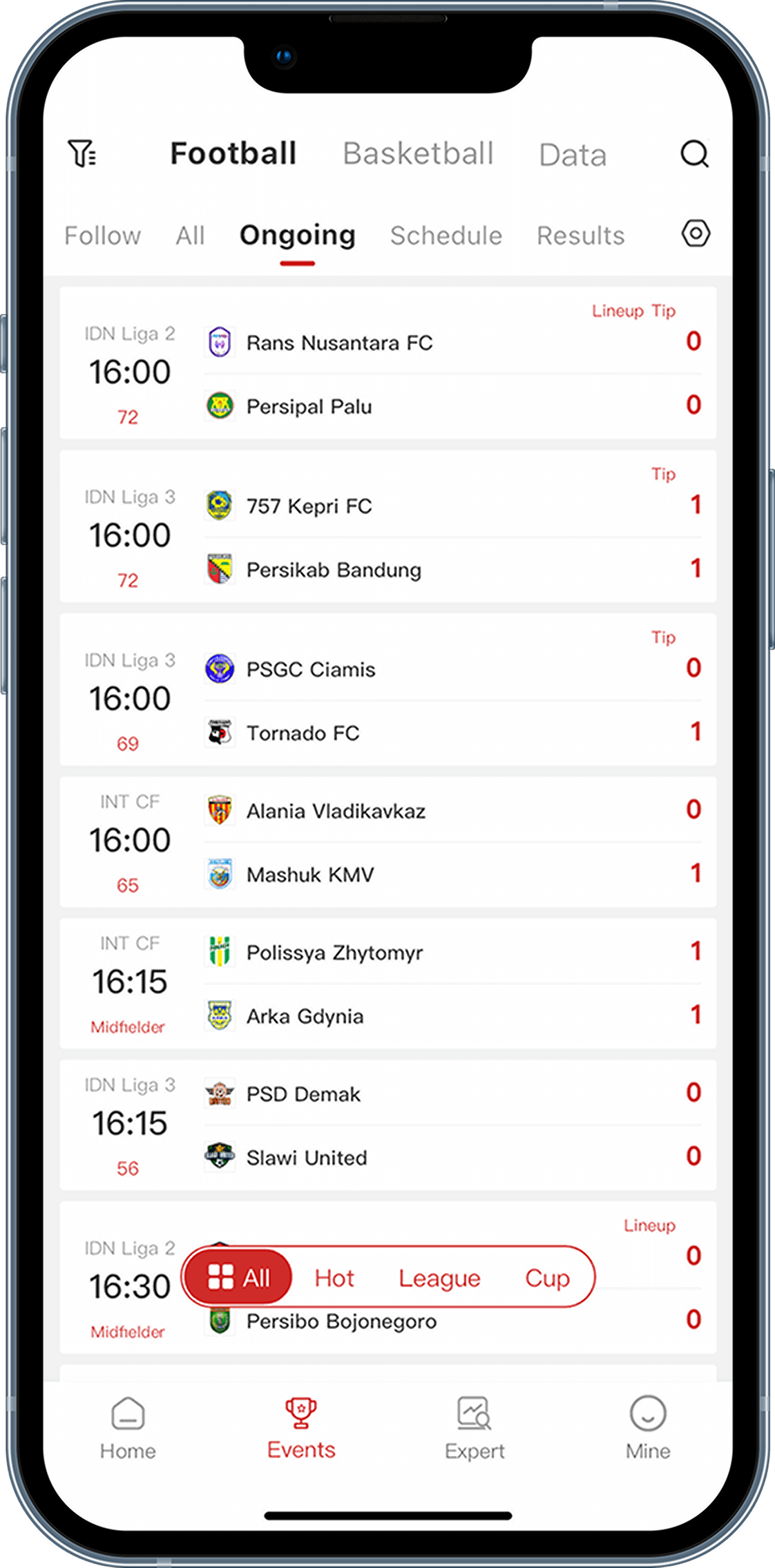
Task: Open the match filter icon
Action: coord(82,153)
